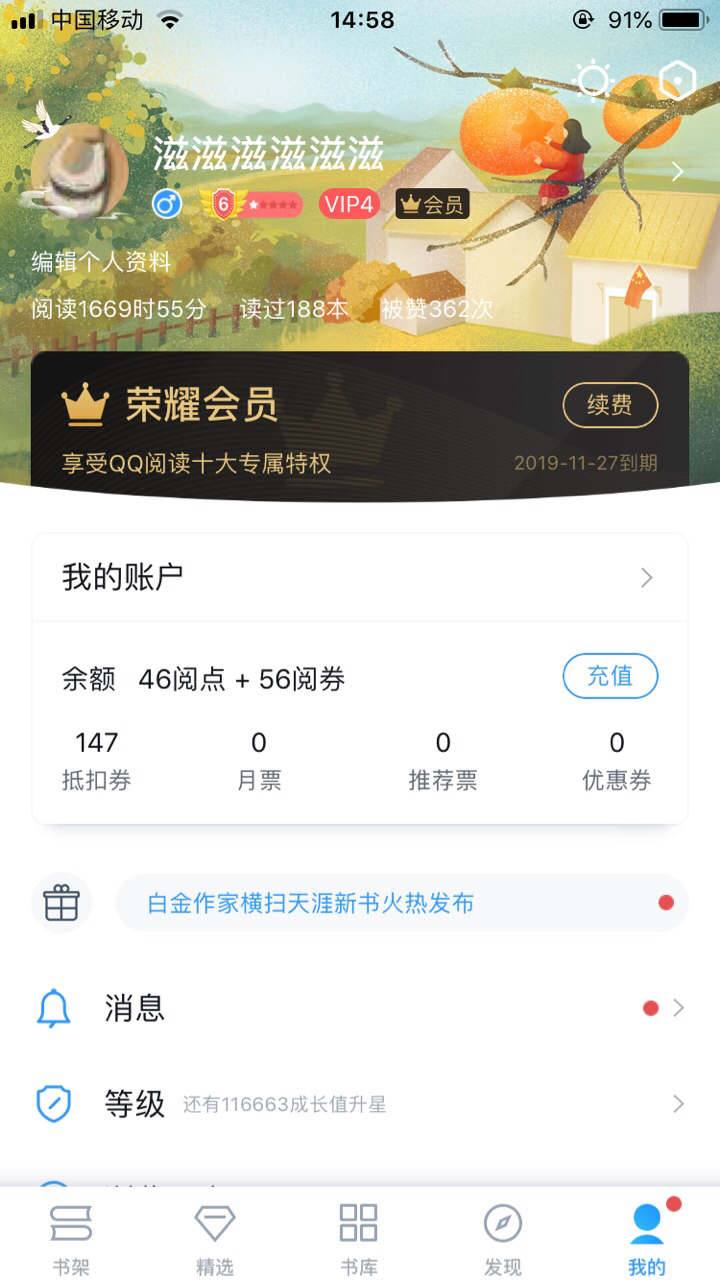Viewport: 720px width, 1281px height.
Task: Tap the 续费 renew button
Action: pyautogui.click(x=609, y=405)
